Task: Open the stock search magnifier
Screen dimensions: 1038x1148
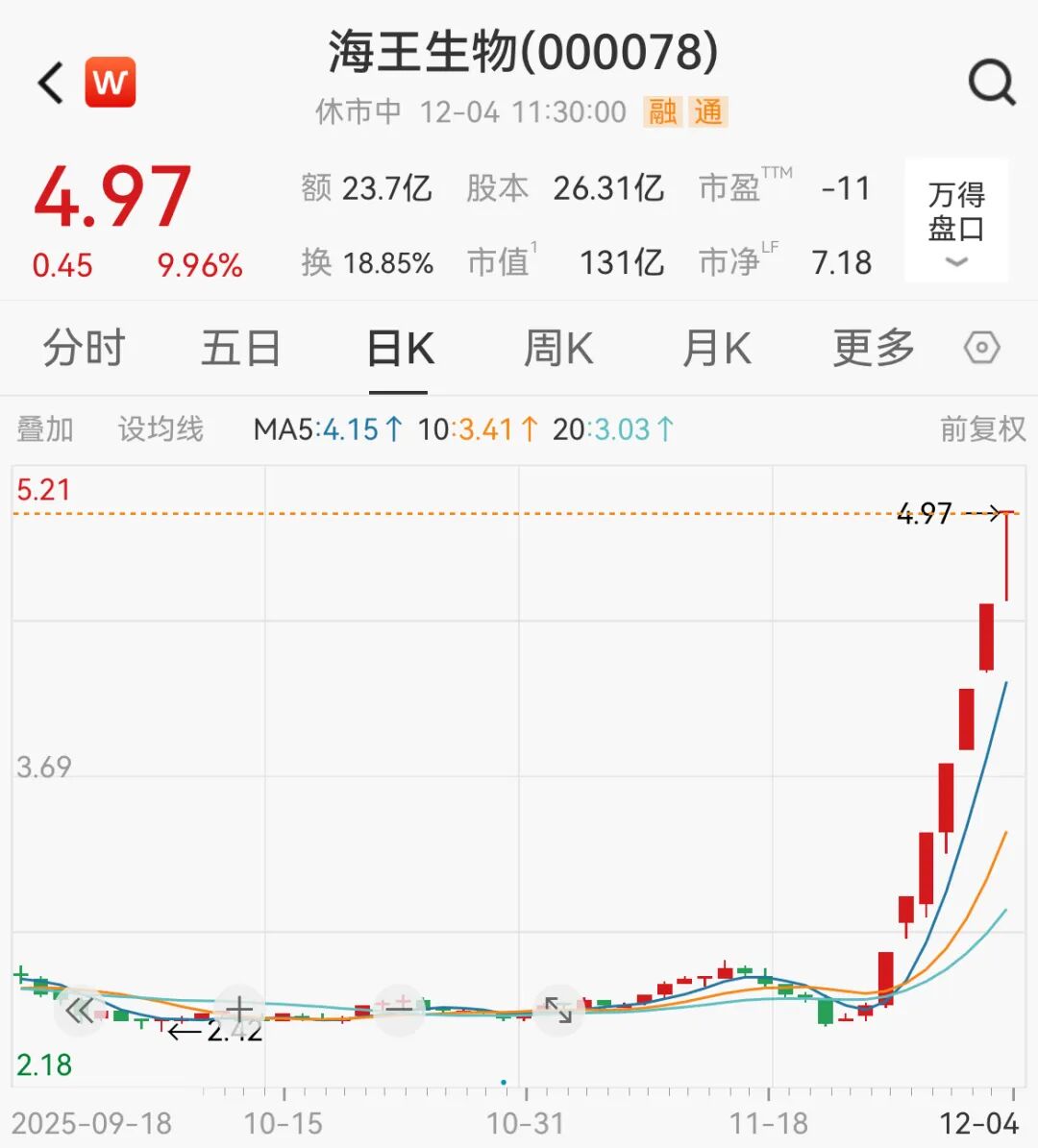Action: coord(991,83)
